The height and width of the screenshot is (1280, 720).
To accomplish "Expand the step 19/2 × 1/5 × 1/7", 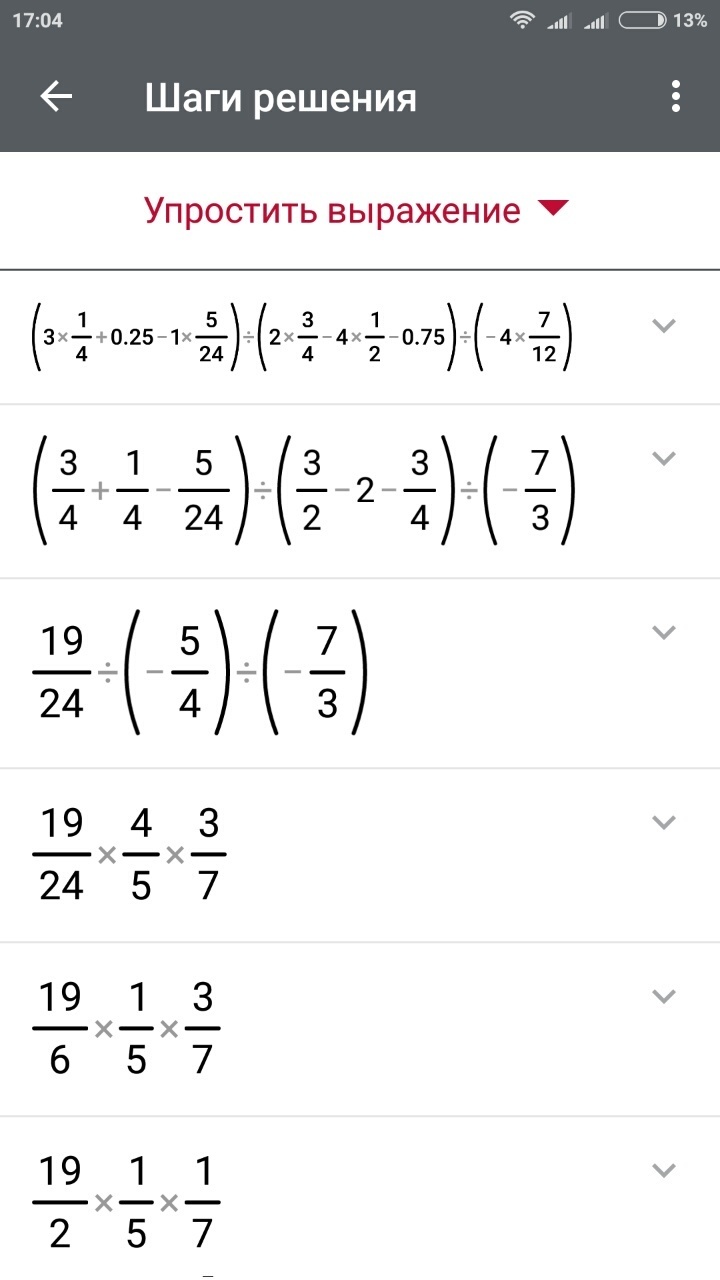I will tap(664, 1170).
